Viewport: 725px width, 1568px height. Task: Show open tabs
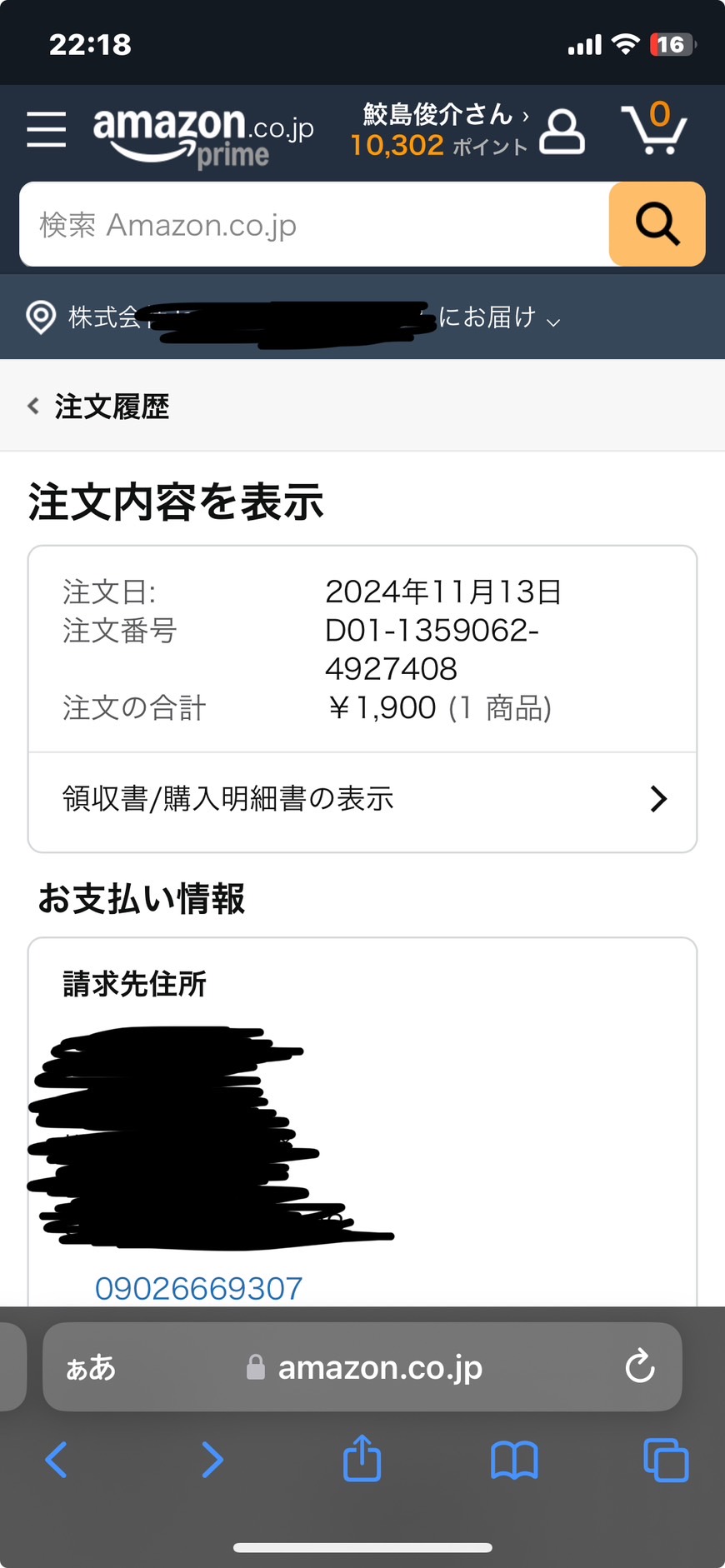coord(666,1460)
